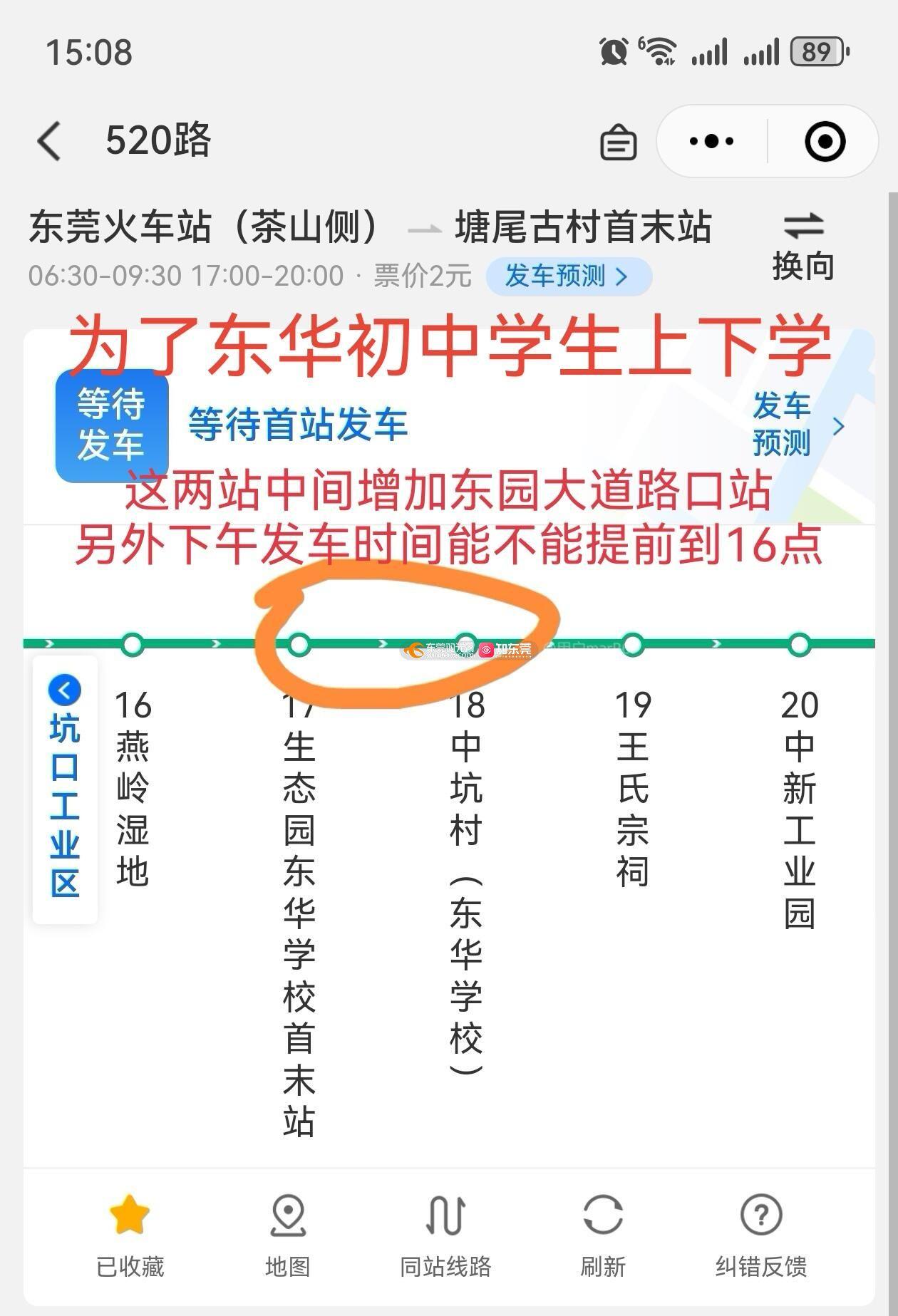The image size is (898, 1316).
Task: Go back from the 520路 page
Action: tap(50, 140)
